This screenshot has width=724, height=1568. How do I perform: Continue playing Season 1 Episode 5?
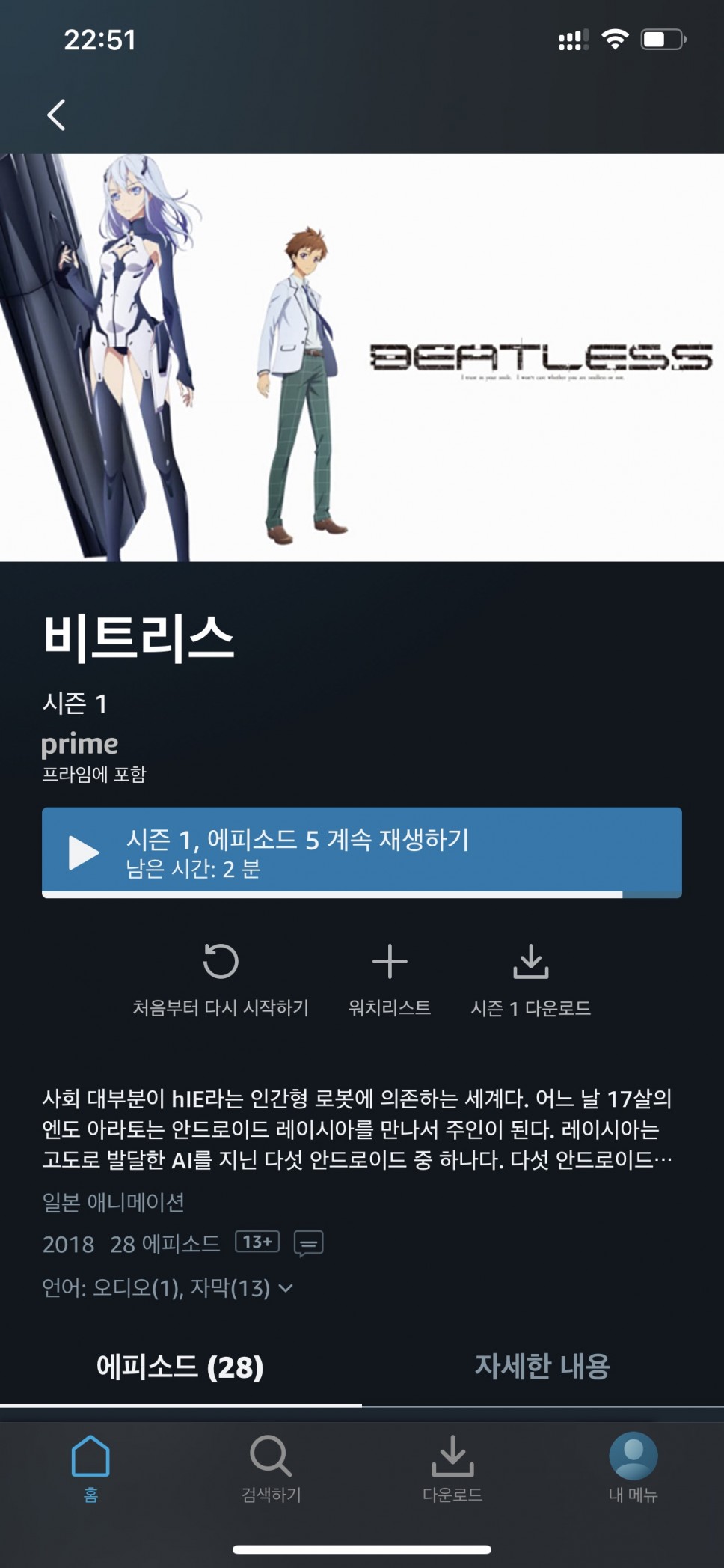click(361, 852)
